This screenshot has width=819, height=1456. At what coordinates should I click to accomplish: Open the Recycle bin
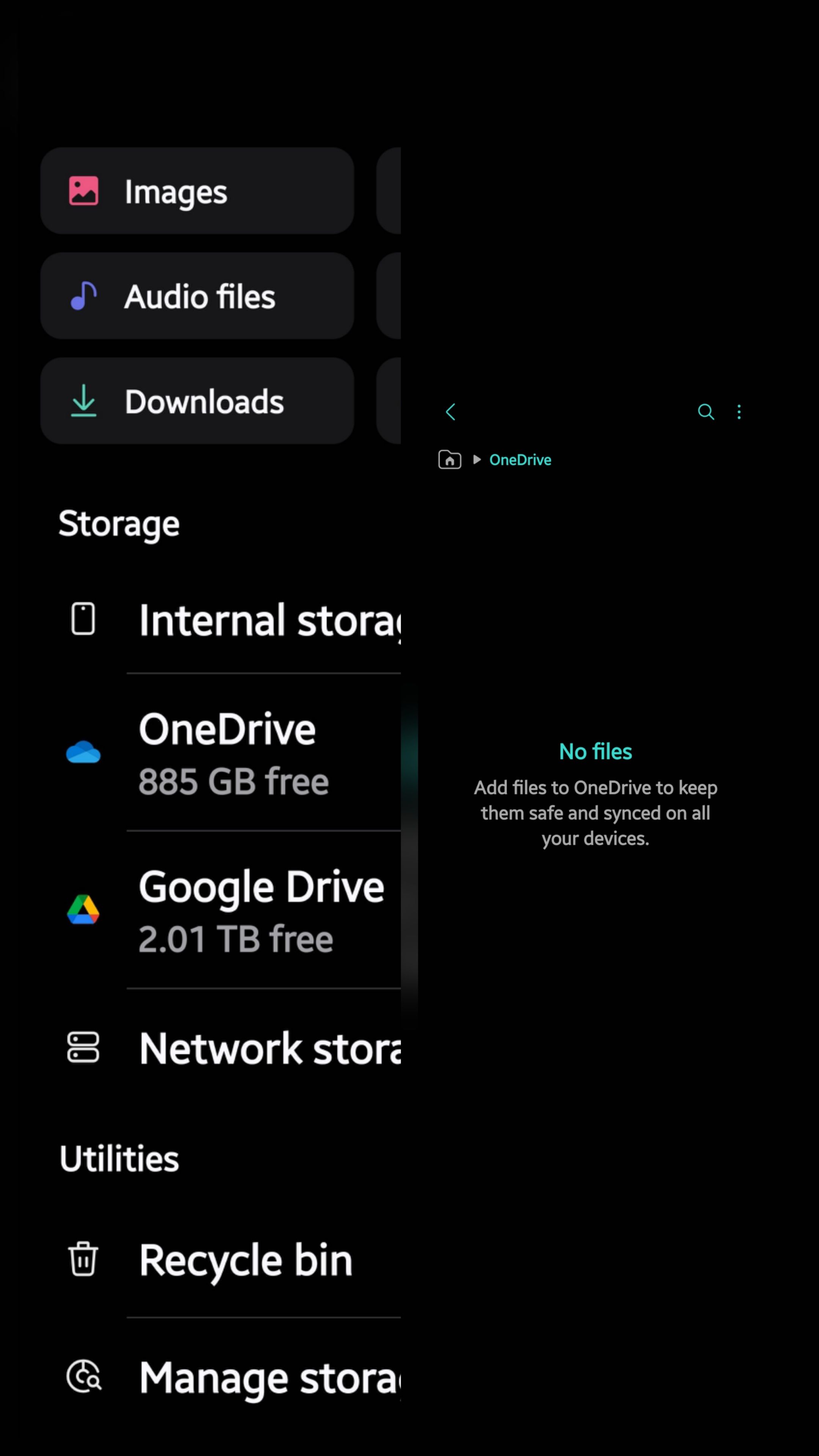point(226,1259)
